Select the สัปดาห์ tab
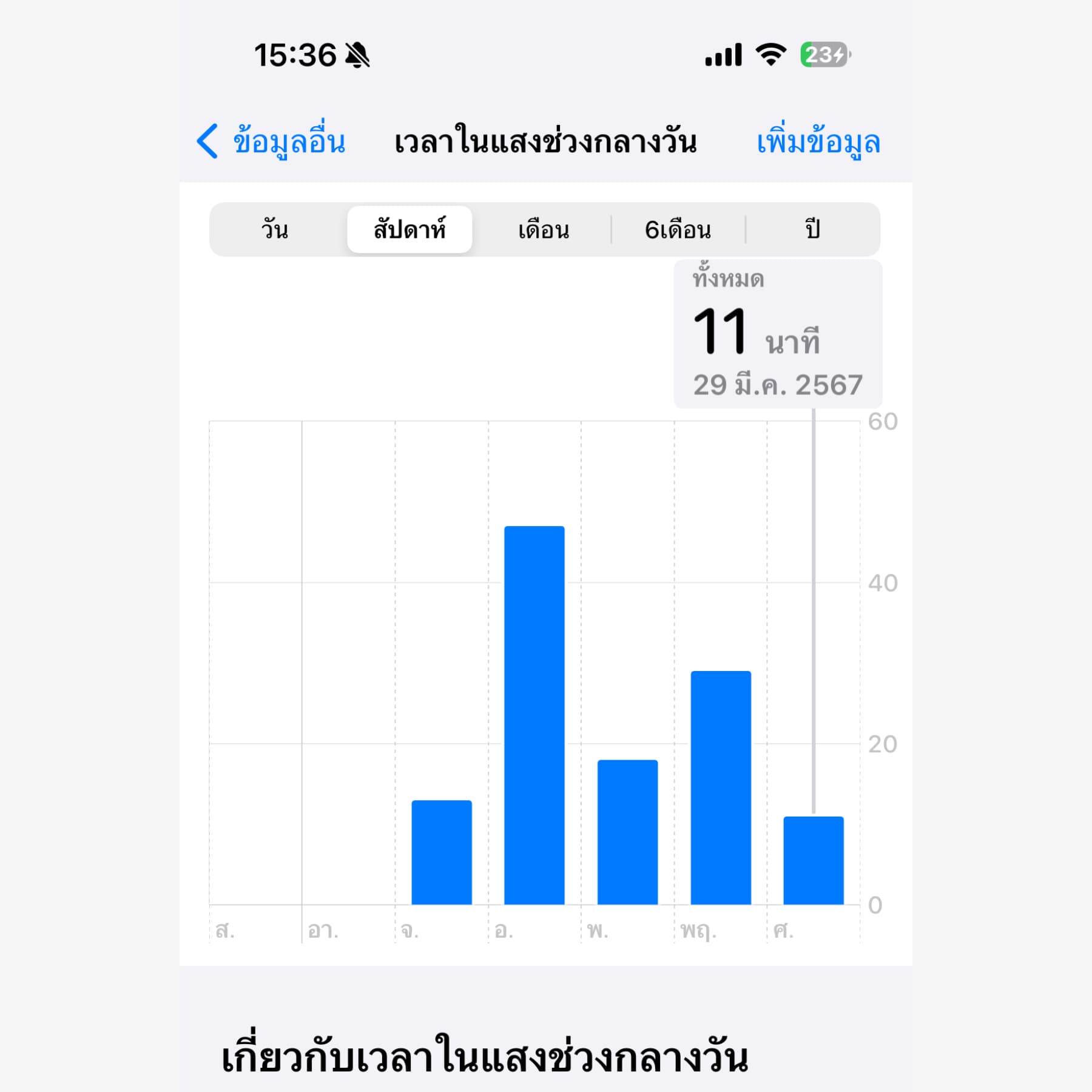This screenshot has height=1092, width=1092. (409, 230)
